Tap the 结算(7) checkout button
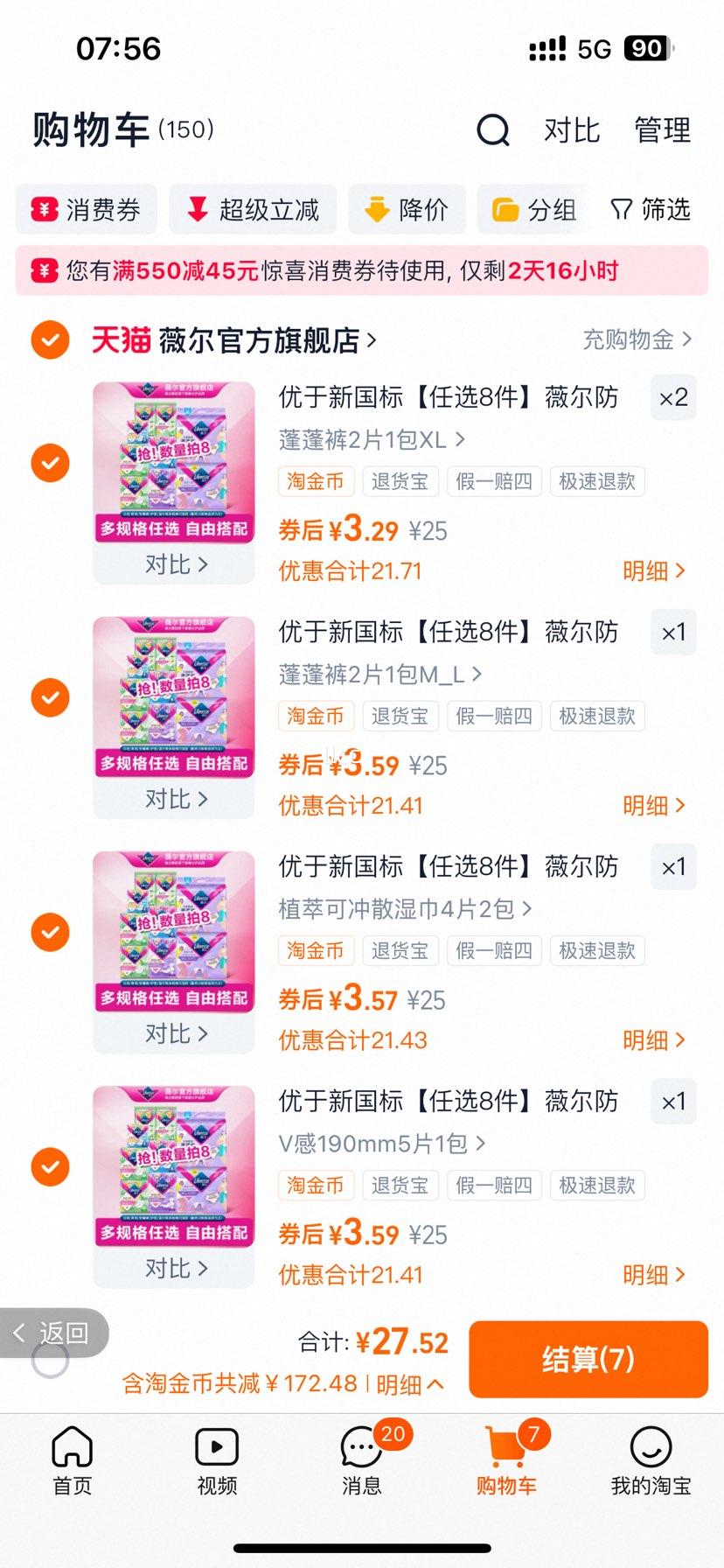The width and height of the screenshot is (724, 1568). pyautogui.click(x=587, y=1359)
